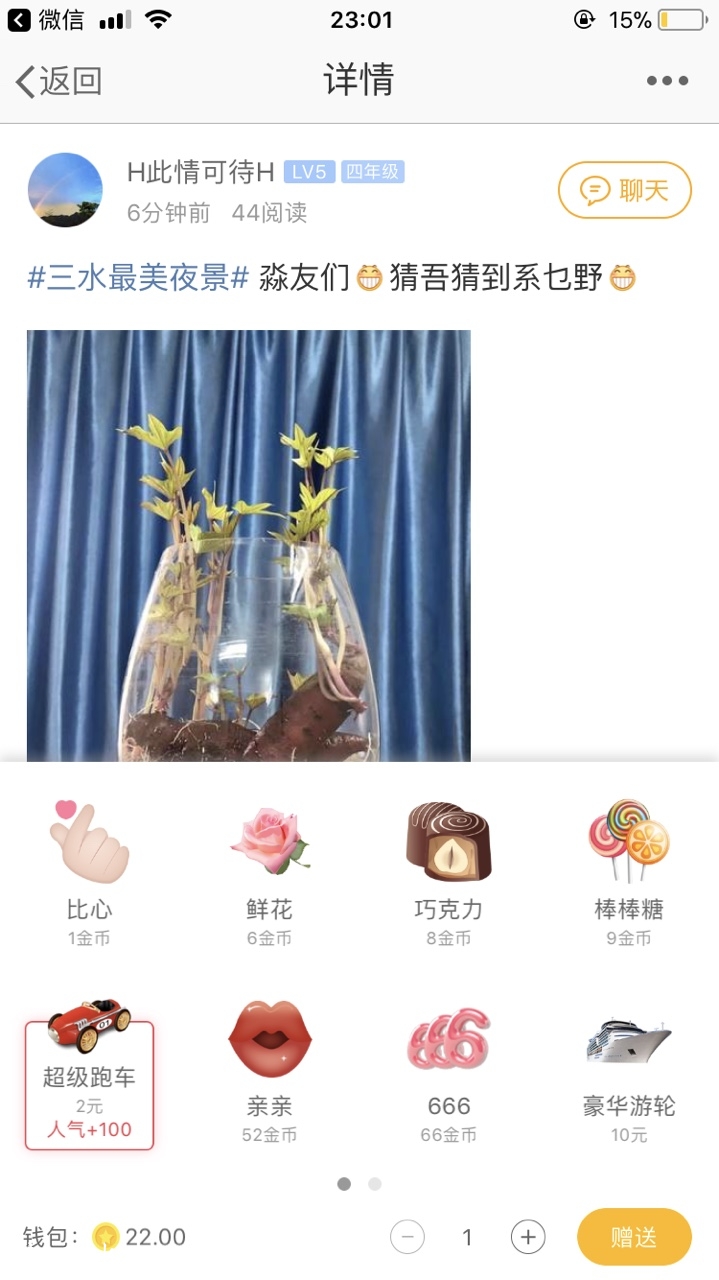View the plant photo in the post
The height and width of the screenshot is (1280, 719).
tap(248, 545)
